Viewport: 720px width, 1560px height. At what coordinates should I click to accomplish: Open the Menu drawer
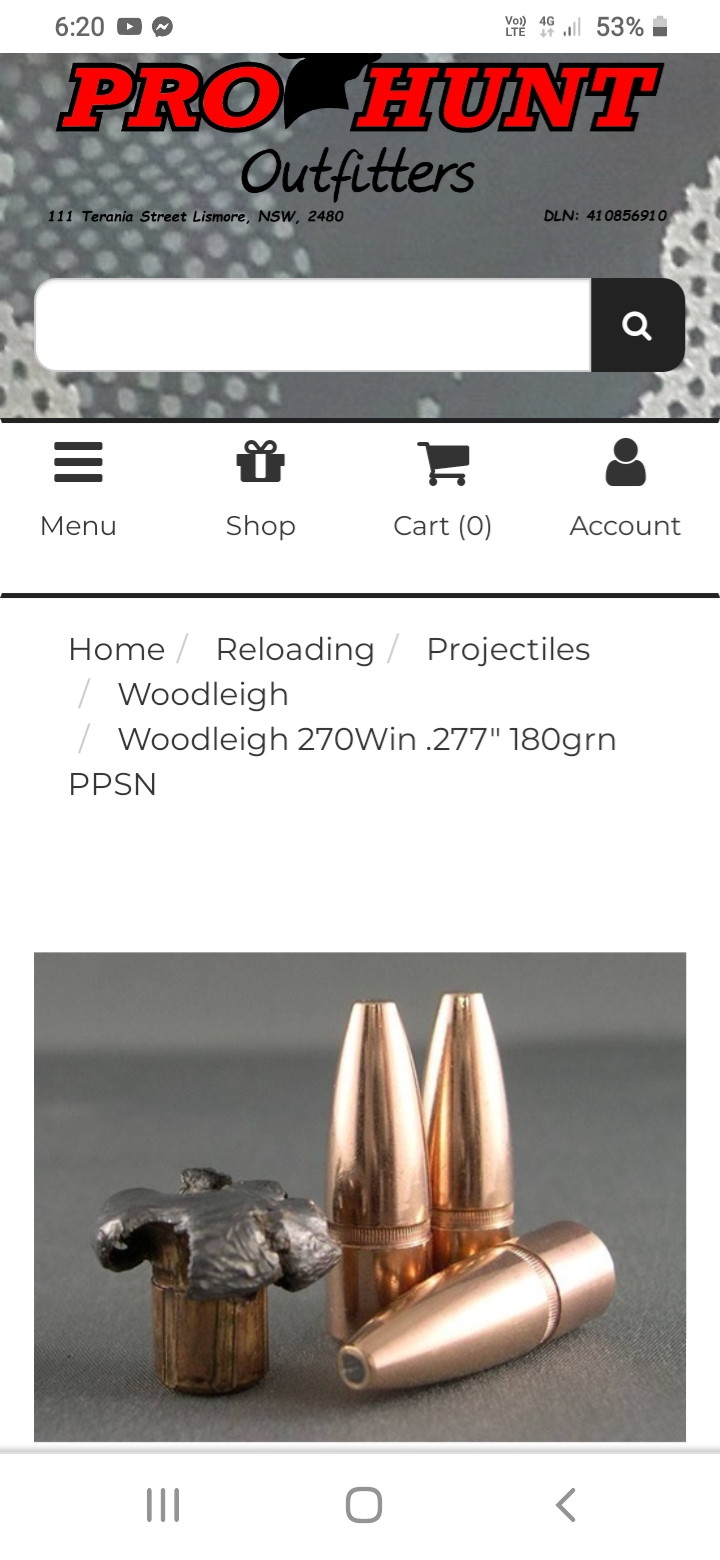tap(78, 490)
